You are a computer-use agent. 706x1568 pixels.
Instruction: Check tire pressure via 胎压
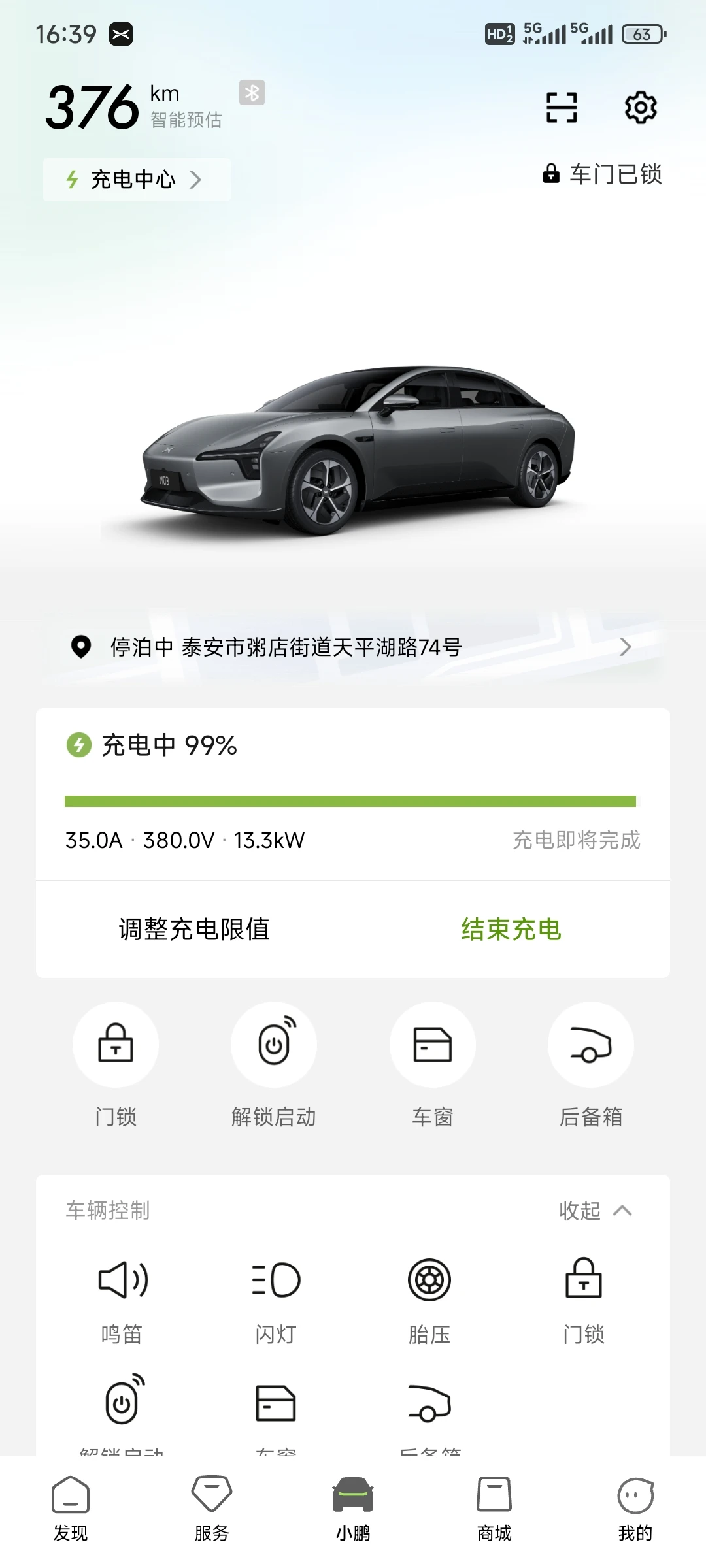[x=429, y=1298]
